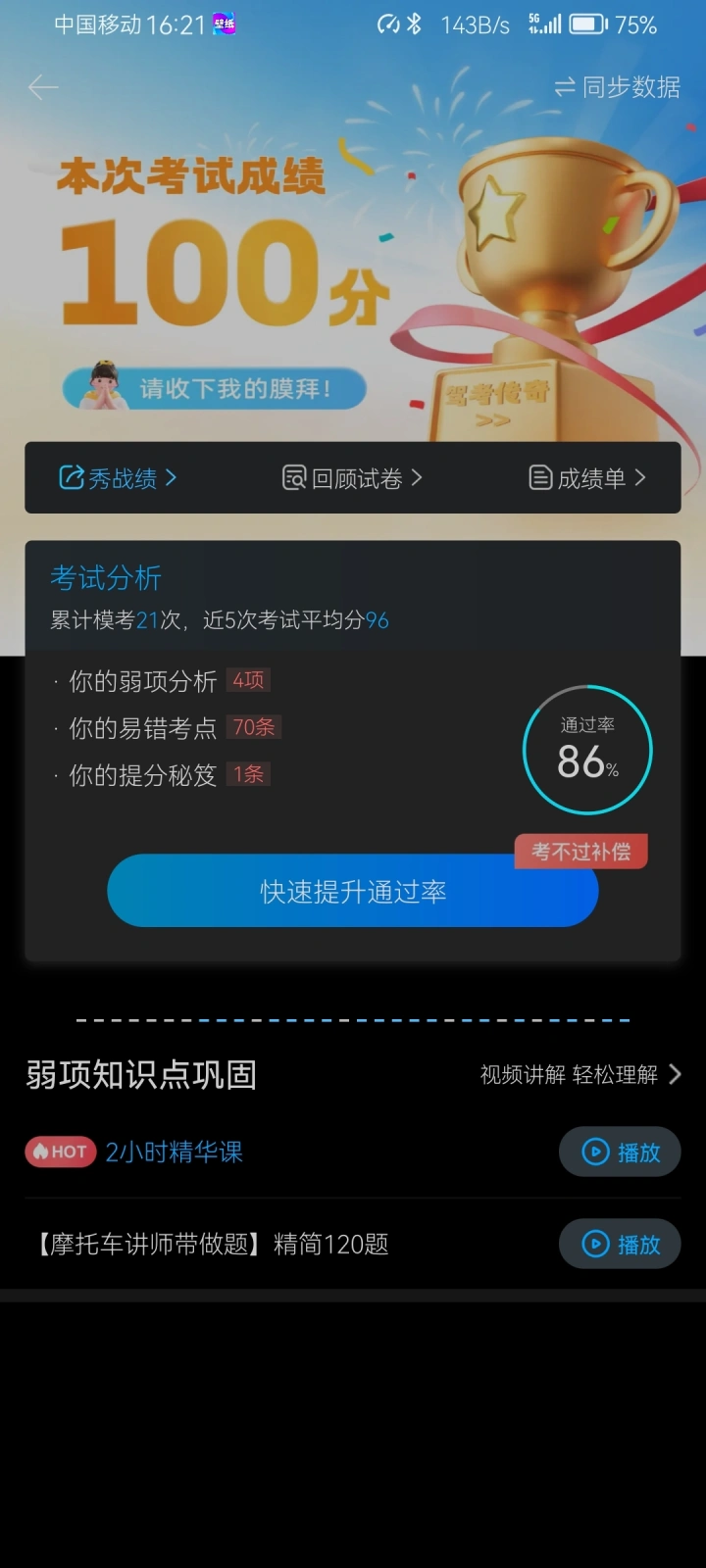
Task: Tap the 快速提升通过率 button
Action: click(x=353, y=891)
